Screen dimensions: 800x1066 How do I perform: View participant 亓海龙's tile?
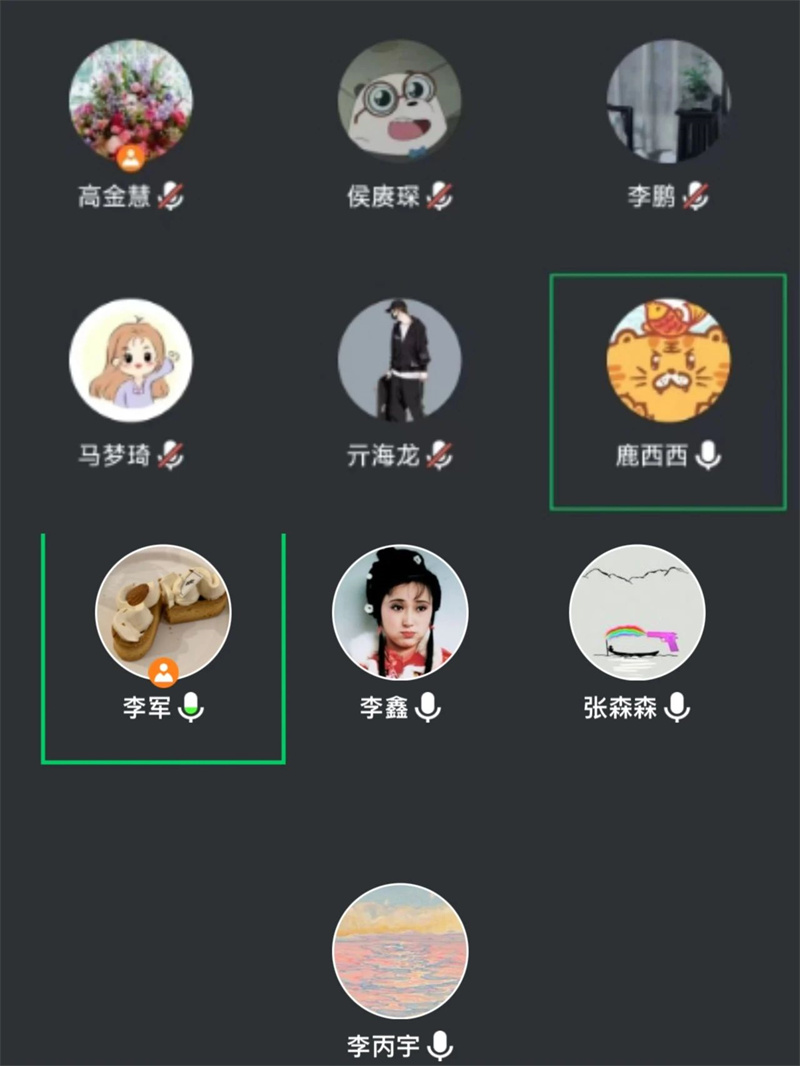point(399,360)
